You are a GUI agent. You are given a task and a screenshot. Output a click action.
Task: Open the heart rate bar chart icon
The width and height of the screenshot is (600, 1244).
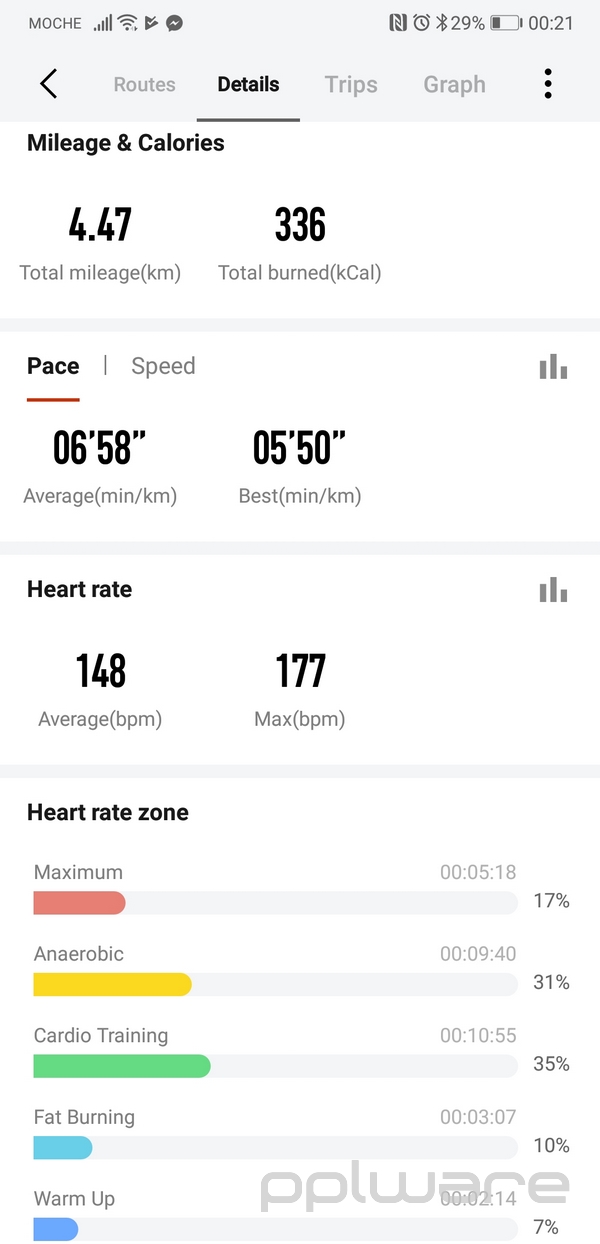point(553,590)
